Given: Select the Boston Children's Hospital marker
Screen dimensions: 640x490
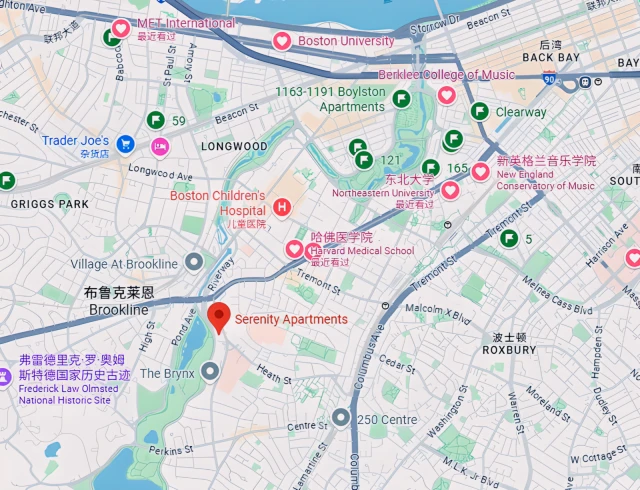Looking at the screenshot, I should coord(282,208).
